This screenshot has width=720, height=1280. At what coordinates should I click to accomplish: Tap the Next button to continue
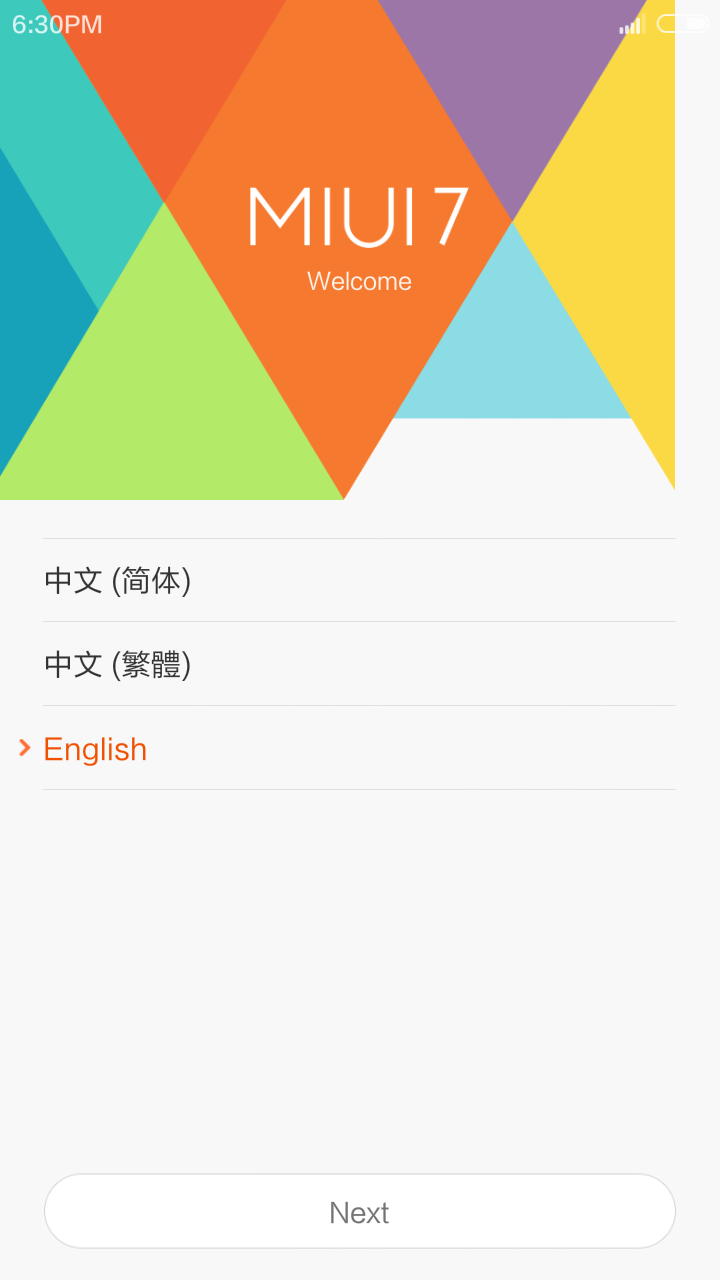(x=359, y=1212)
